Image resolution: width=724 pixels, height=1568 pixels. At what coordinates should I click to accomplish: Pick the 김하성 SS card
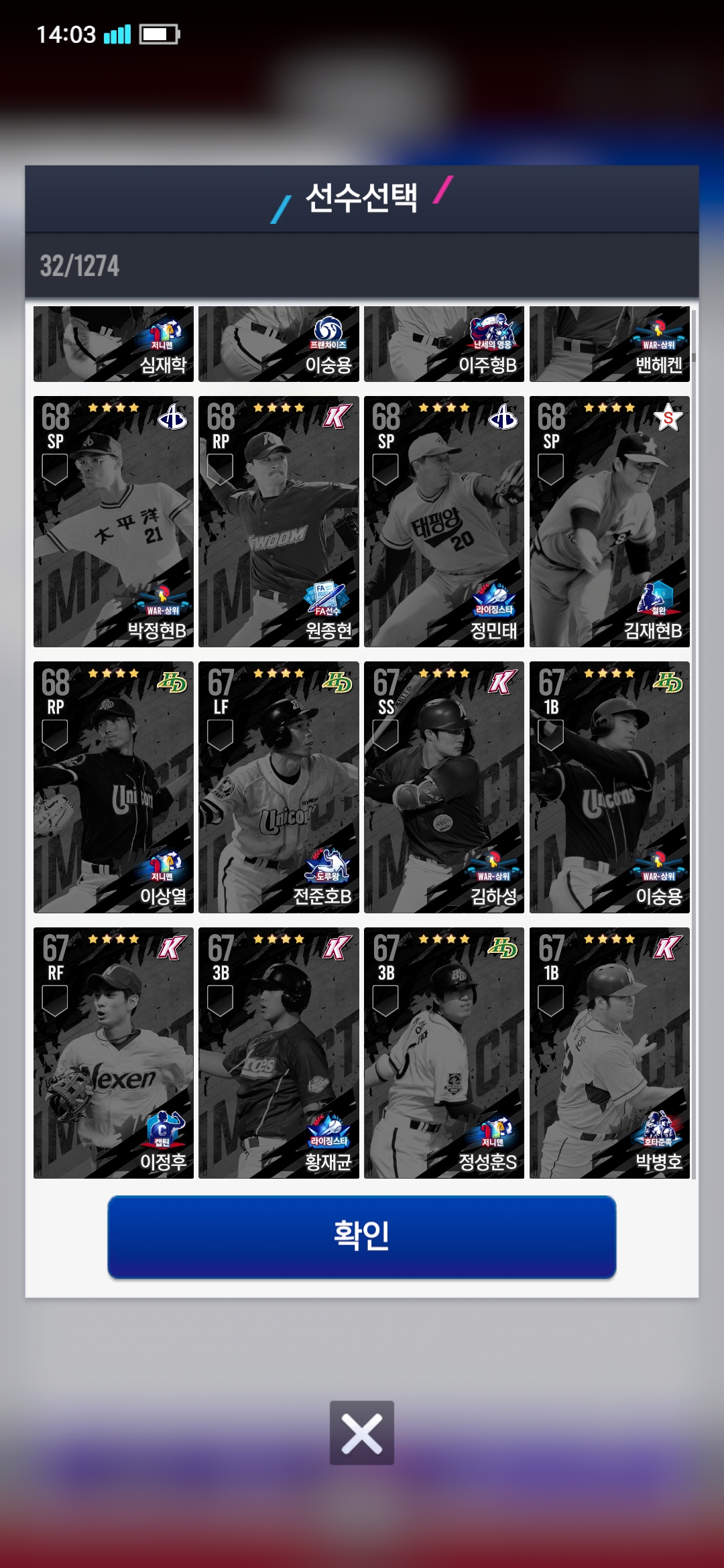coord(444,787)
